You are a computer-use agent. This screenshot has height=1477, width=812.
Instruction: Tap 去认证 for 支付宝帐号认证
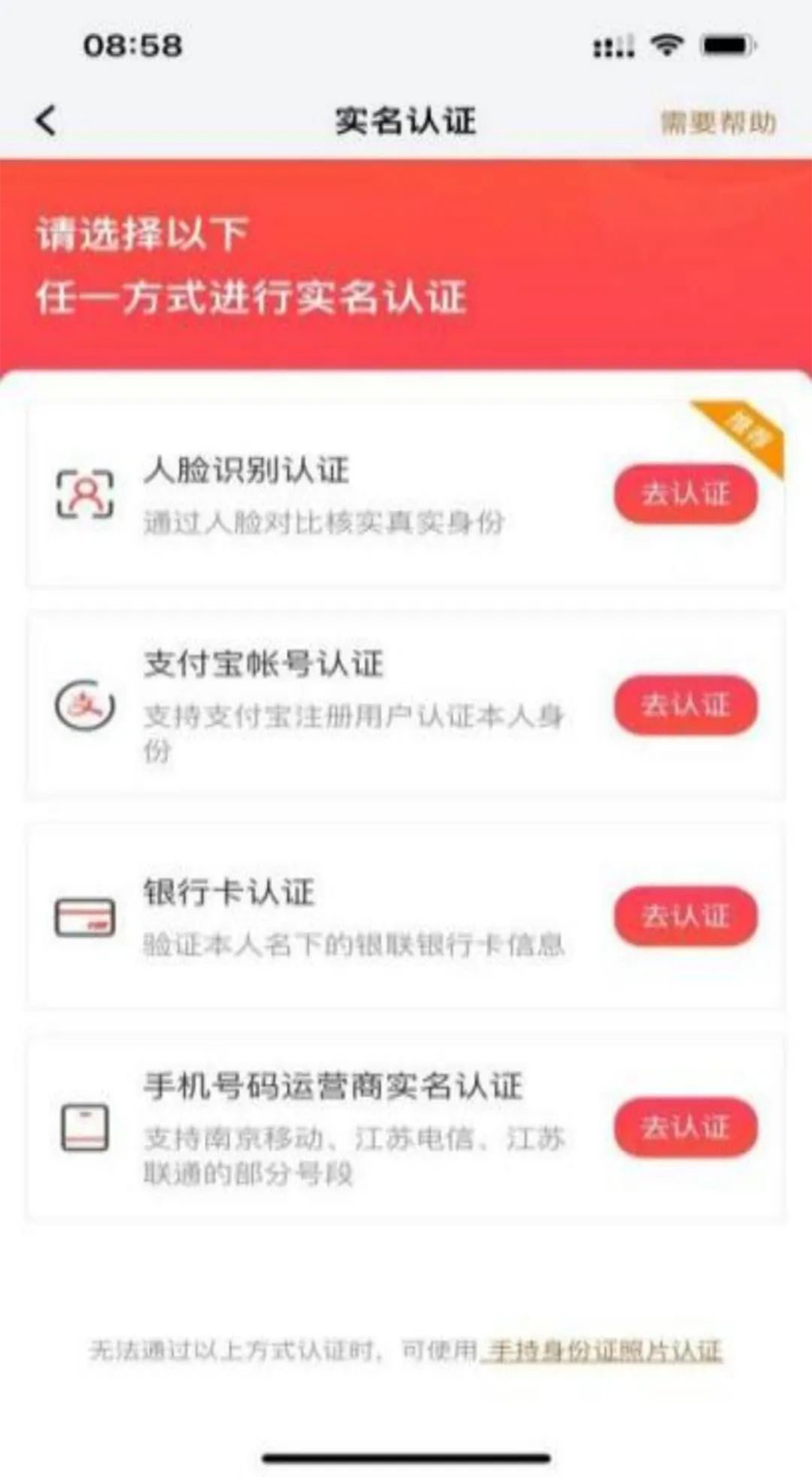coord(685,705)
